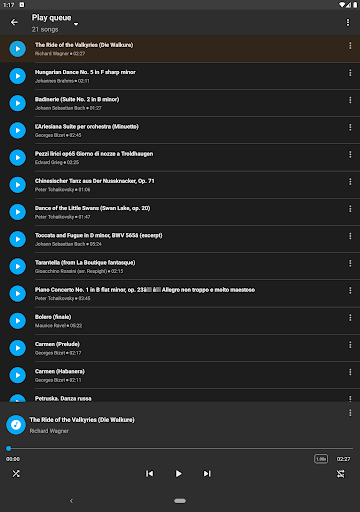The image size is (360, 512).
Task: Play Carmen (Prelude) track
Action: pyautogui.click(x=18, y=348)
